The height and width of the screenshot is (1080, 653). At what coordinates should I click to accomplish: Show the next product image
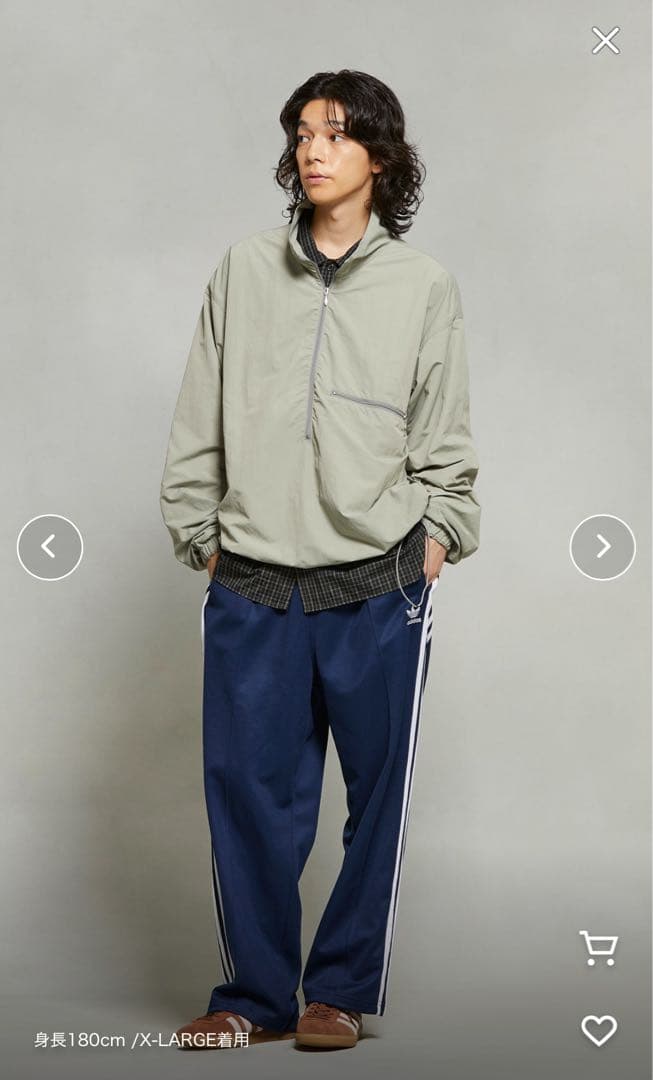[602, 547]
